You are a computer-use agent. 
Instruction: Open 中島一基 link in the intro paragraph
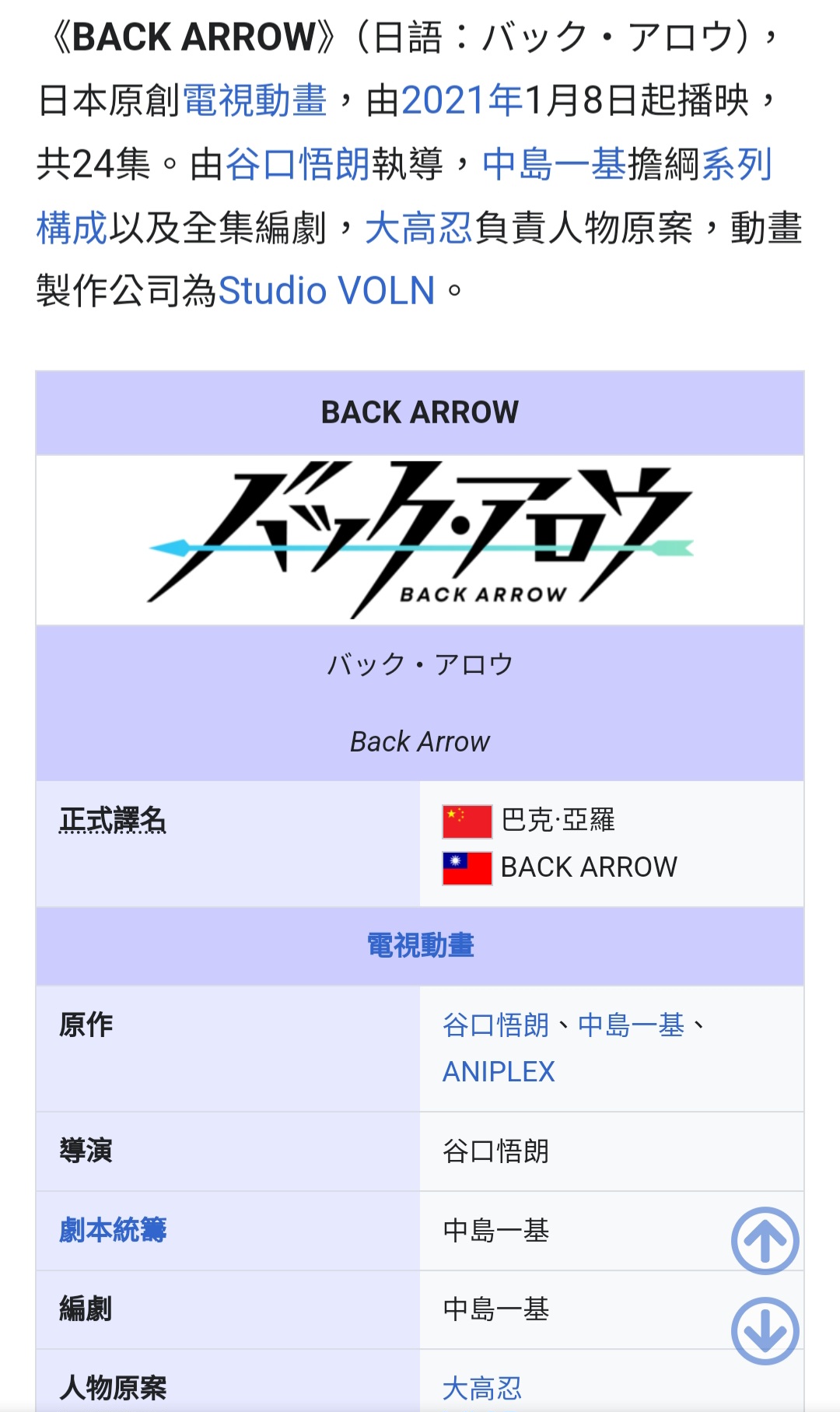coord(555,165)
